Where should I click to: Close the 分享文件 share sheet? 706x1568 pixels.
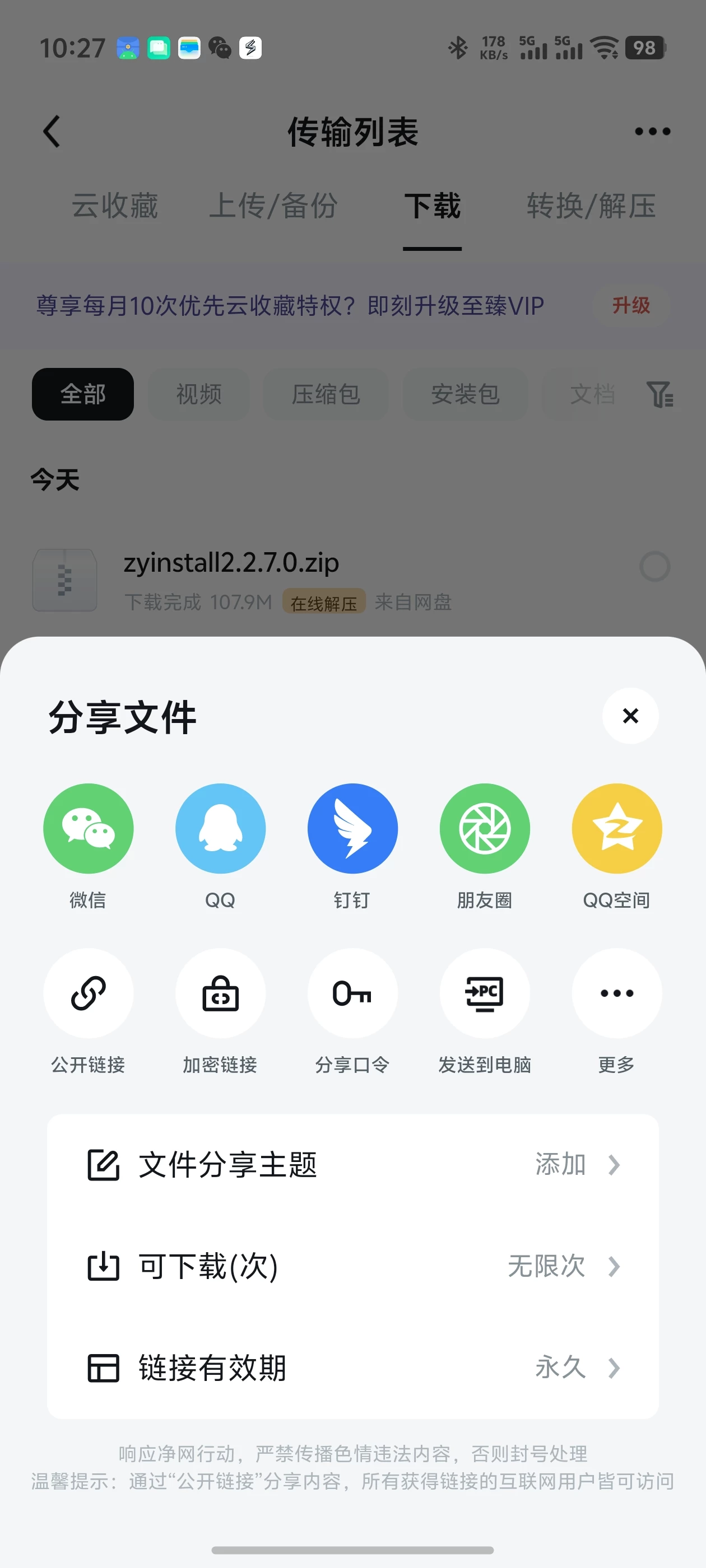coord(630,715)
